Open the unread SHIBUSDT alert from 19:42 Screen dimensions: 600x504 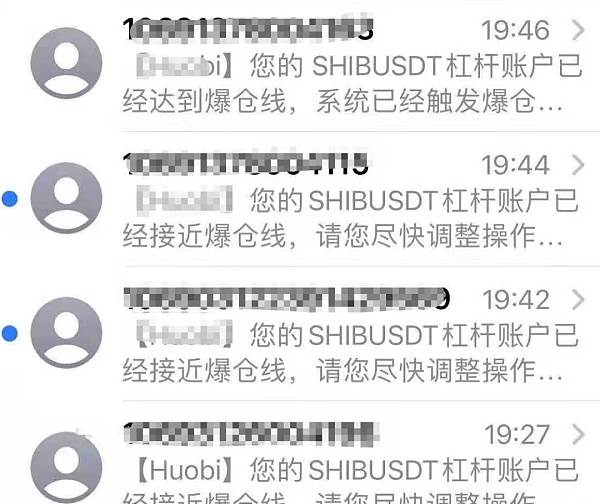pyautogui.click(x=350, y=335)
